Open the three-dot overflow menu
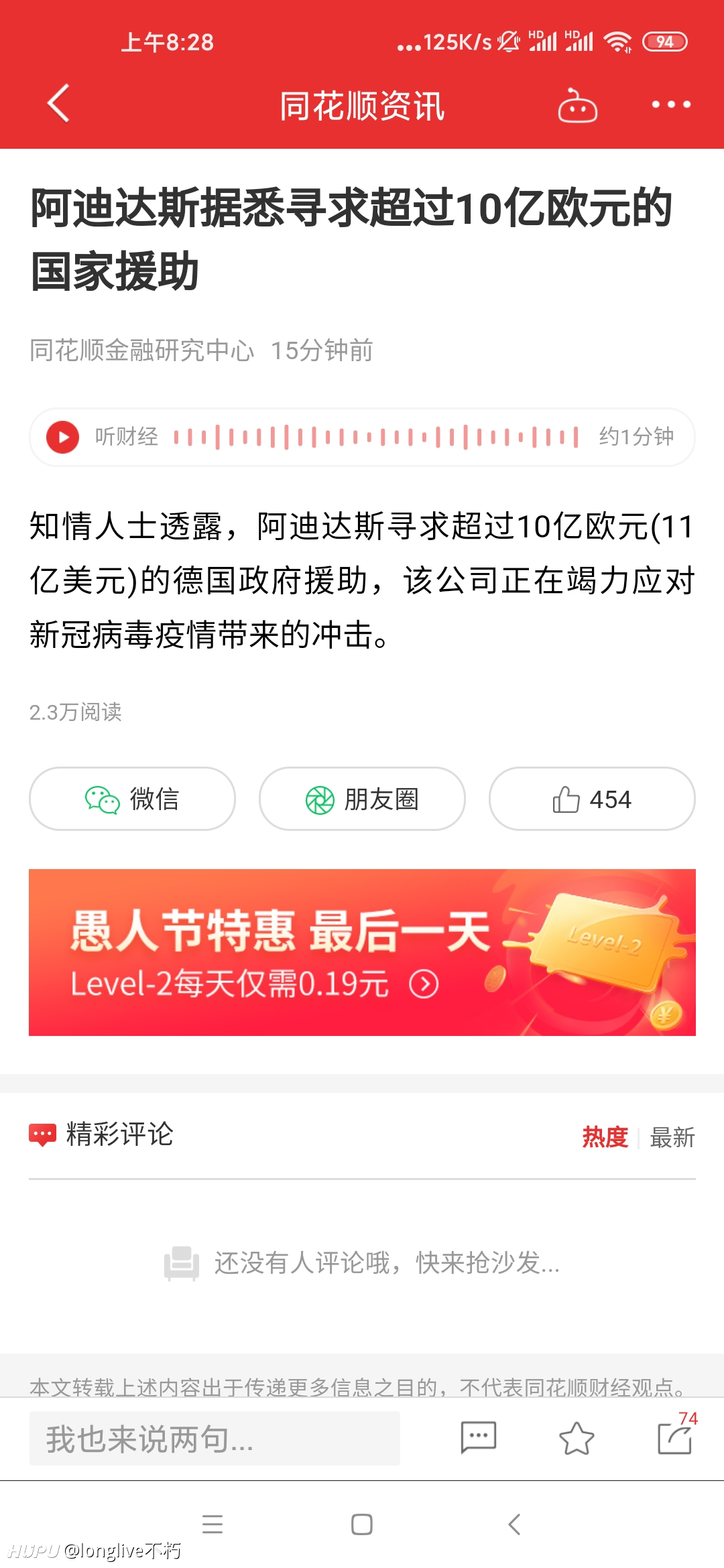Screen dimensions: 724x1568 click(x=671, y=105)
